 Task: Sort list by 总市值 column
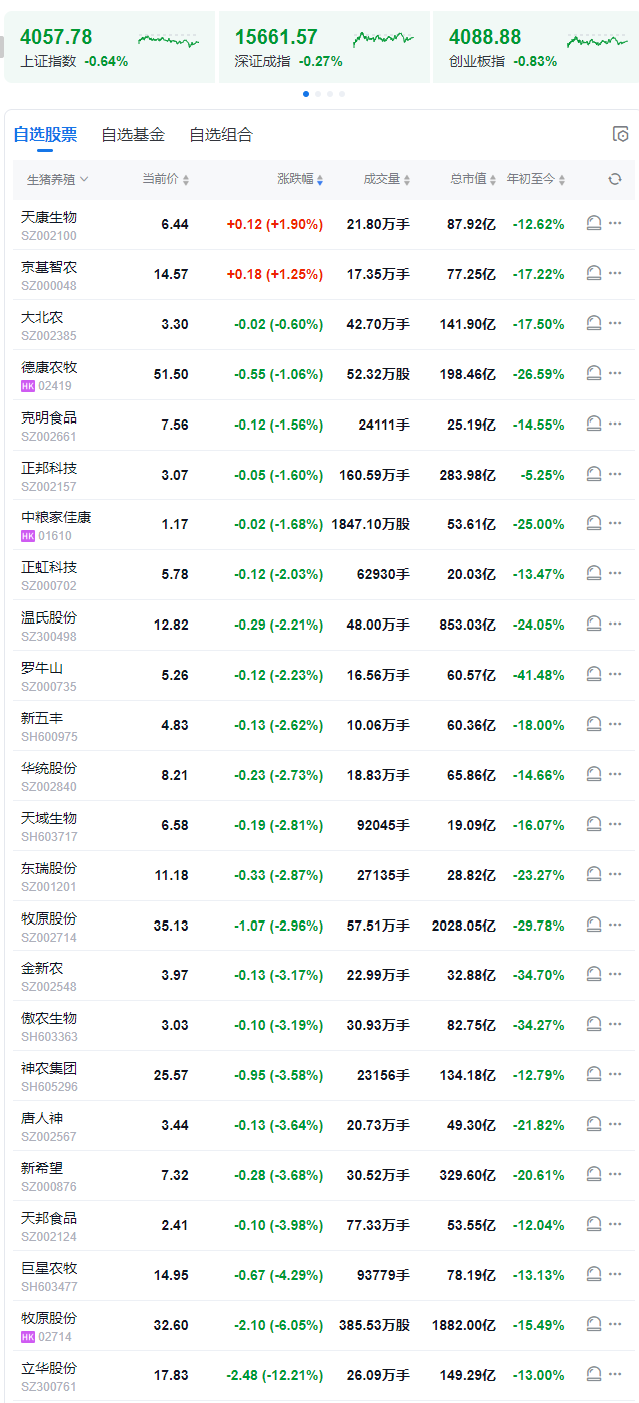[x=473, y=179]
